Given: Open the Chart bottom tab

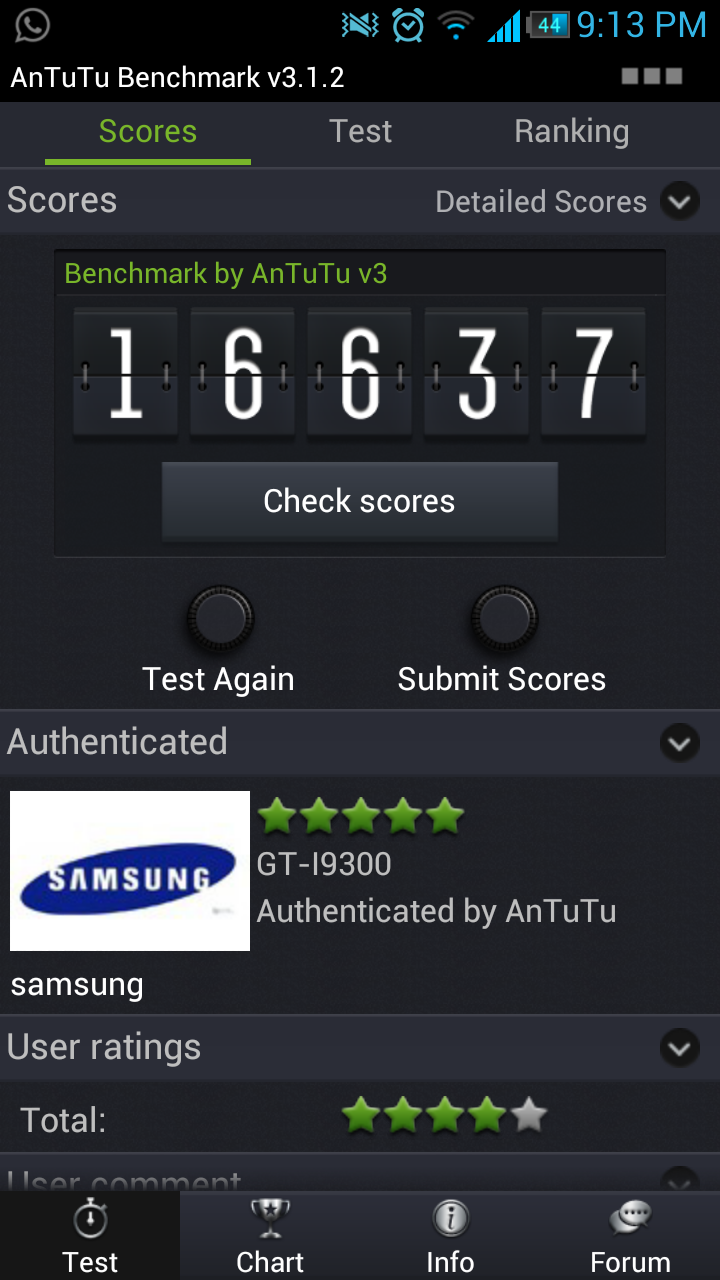Looking at the screenshot, I should [x=270, y=1237].
